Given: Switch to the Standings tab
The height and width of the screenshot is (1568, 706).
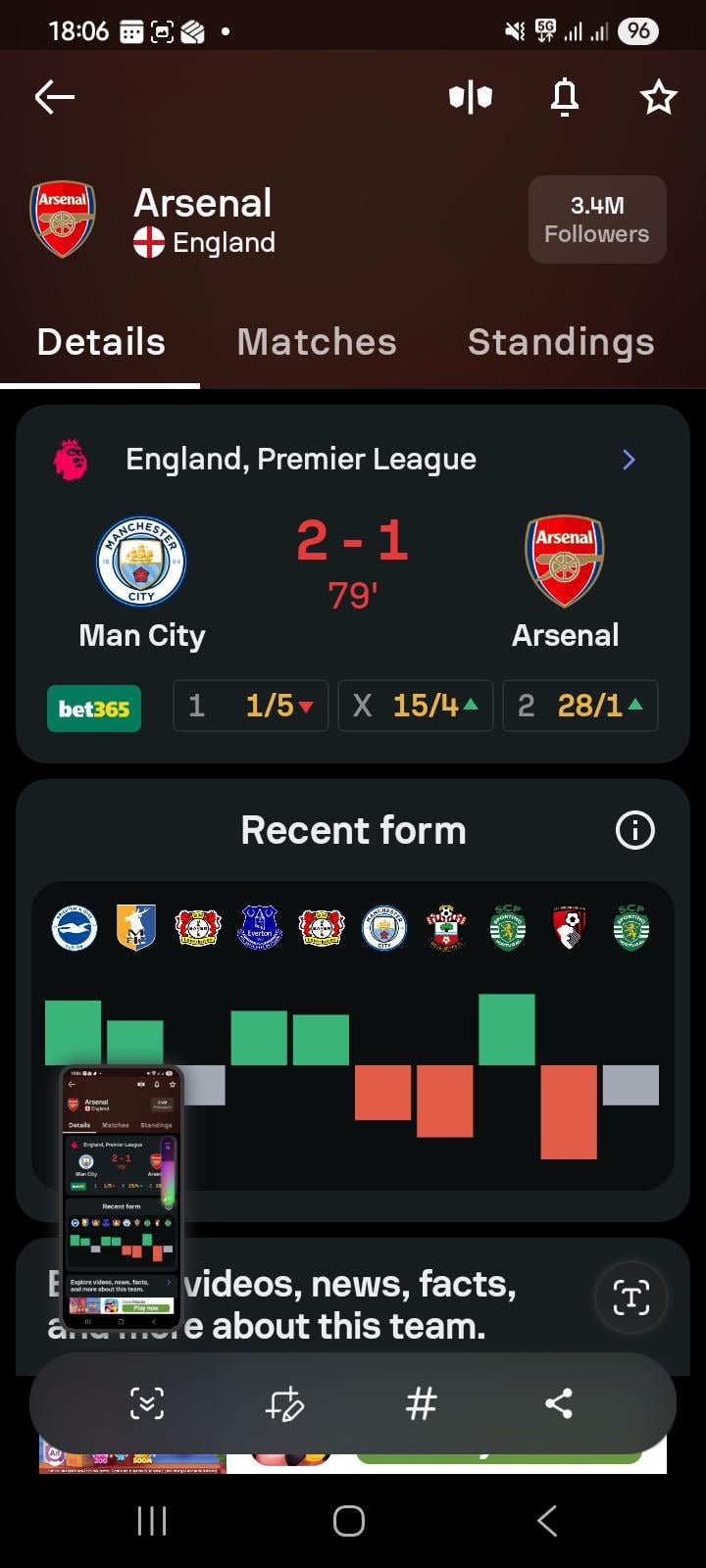Looking at the screenshot, I should (561, 342).
